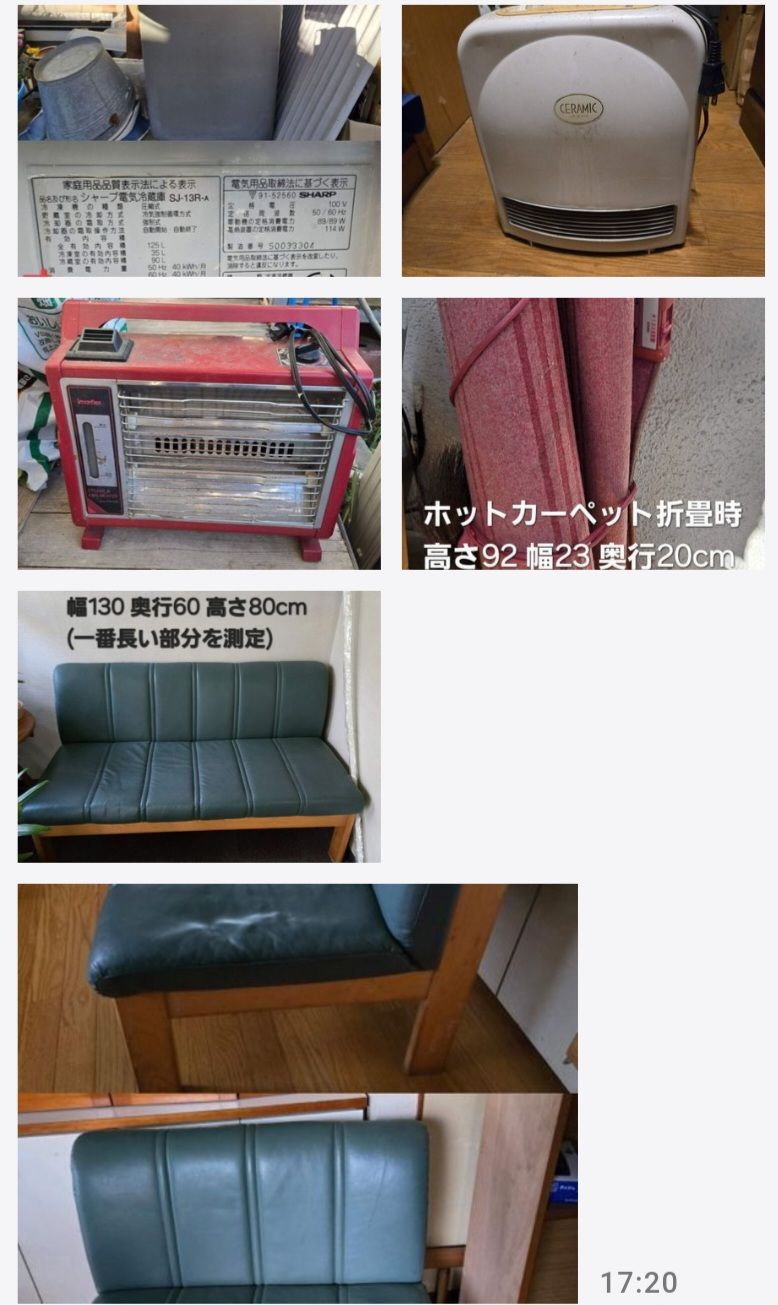Open the Sharp refrigerator label photo
Viewport: 778px width, 1305px height.
point(199,140)
